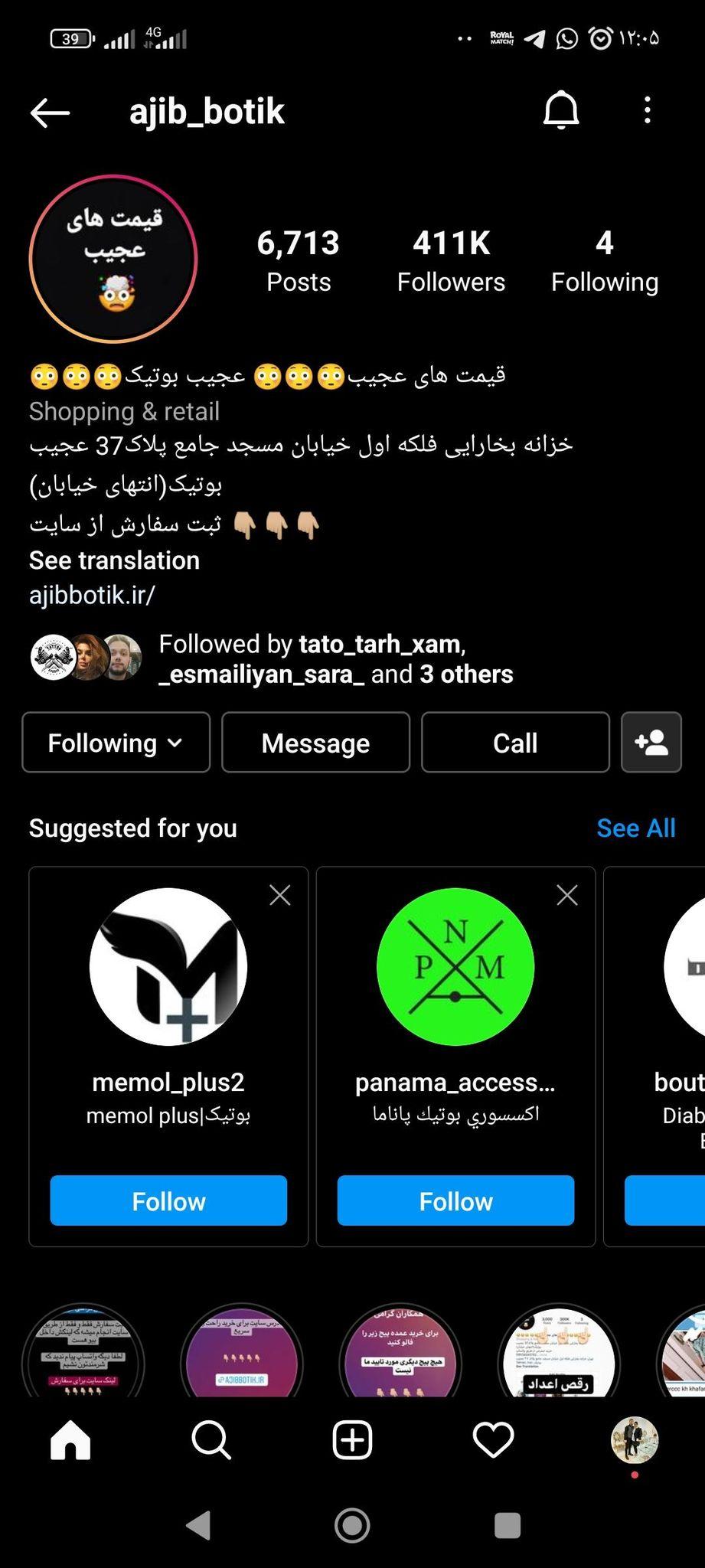Open the three-dot overflow menu

pyautogui.click(x=648, y=111)
